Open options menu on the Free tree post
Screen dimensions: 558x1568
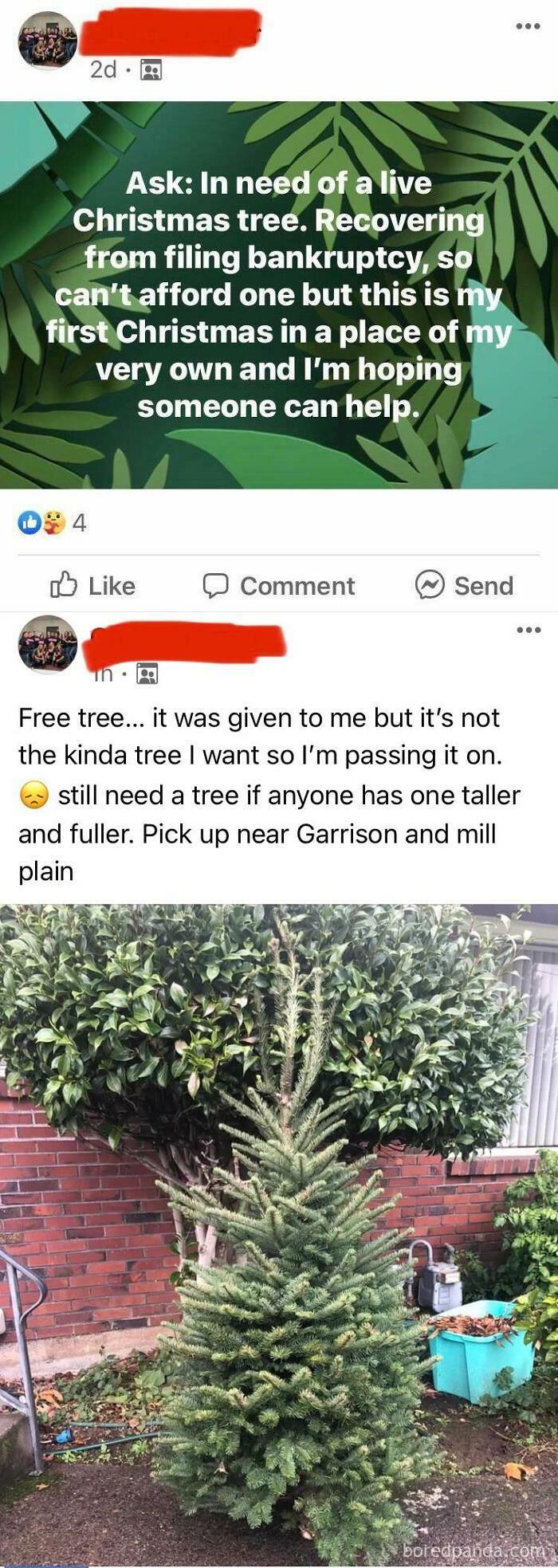[527, 630]
